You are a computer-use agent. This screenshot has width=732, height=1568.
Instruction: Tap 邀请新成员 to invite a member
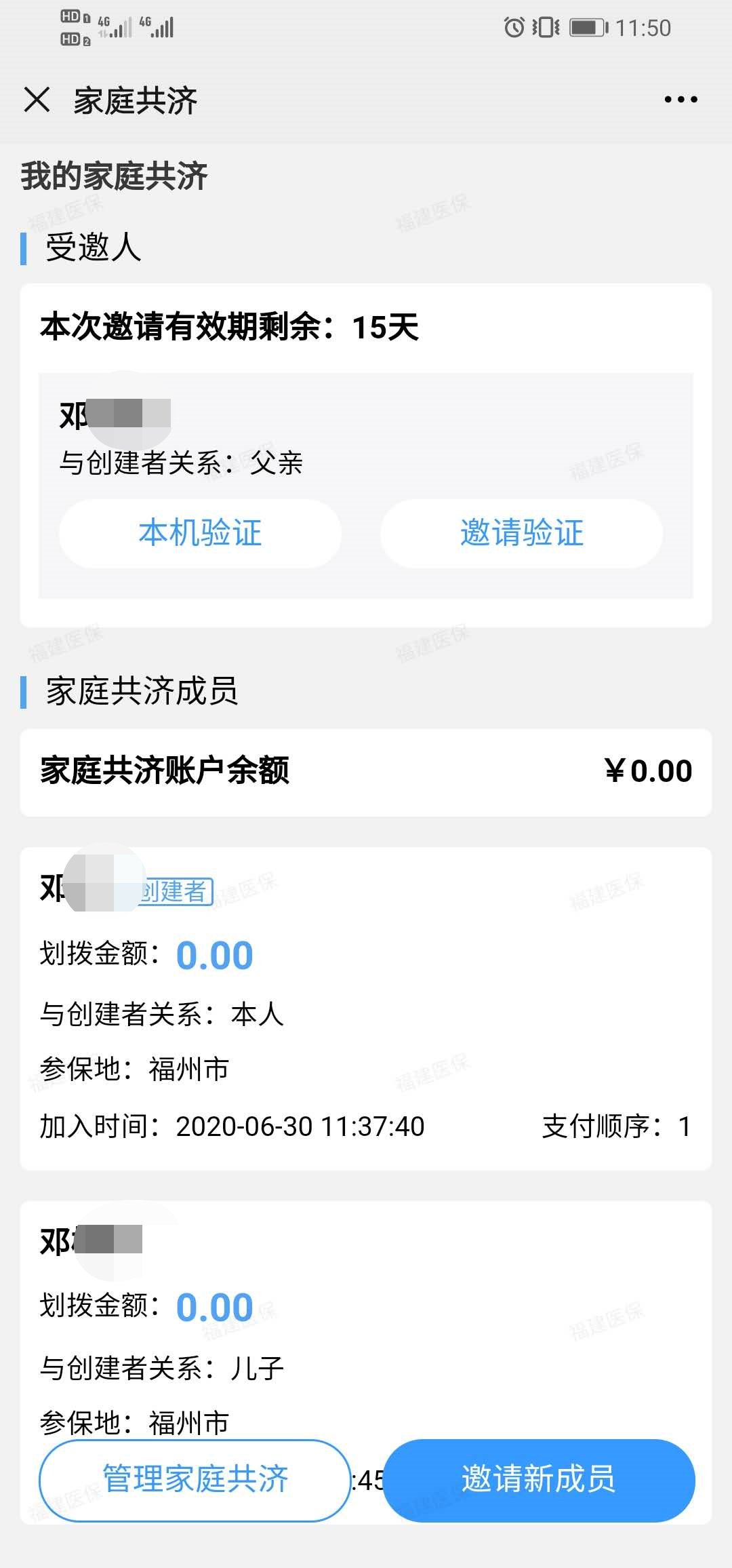tap(539, 1479)
